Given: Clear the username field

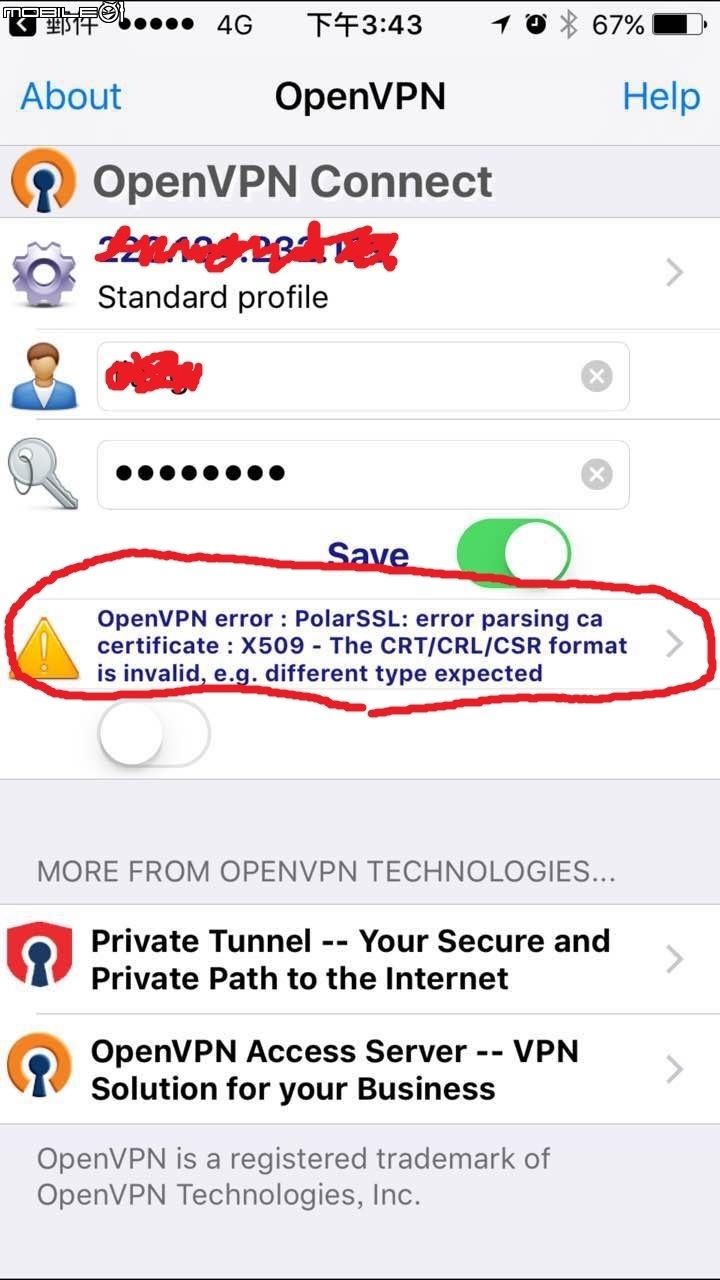Looking at the screenshot, I should (597, 376).
